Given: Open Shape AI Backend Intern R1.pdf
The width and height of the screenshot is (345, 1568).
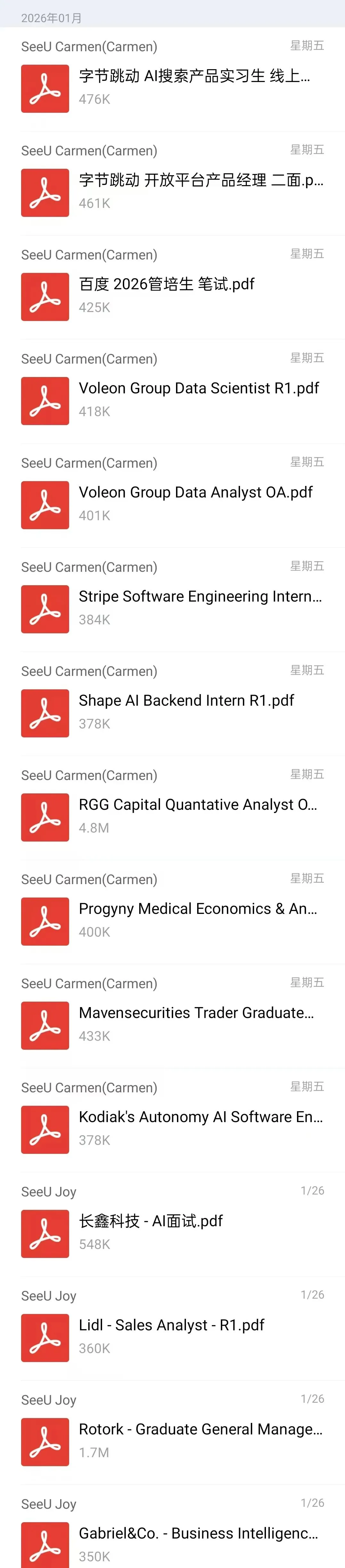Looking at the screenshot, I should 186,701.
